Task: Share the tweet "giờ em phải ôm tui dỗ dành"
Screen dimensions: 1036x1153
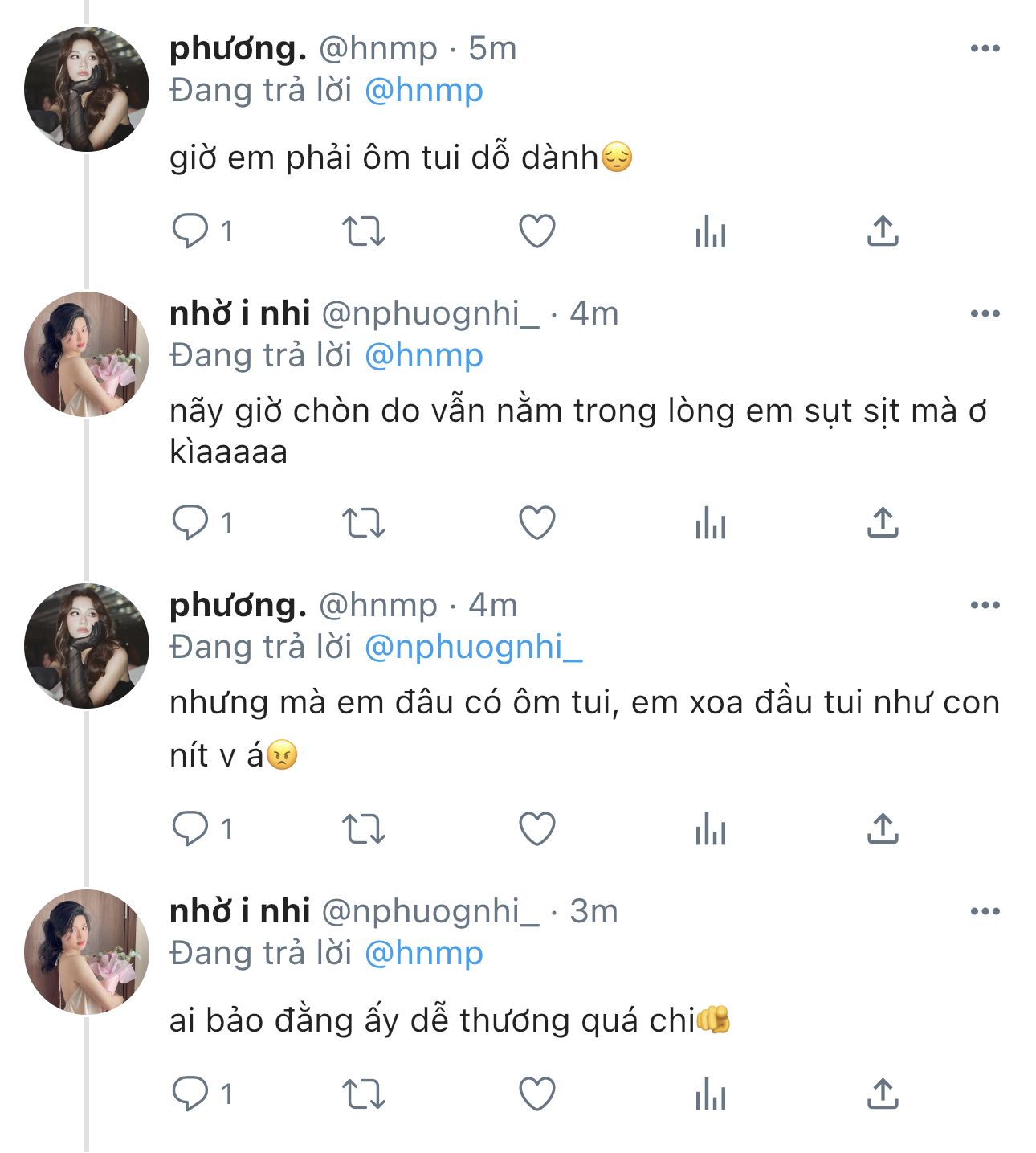Action: [x=883, y=231]
